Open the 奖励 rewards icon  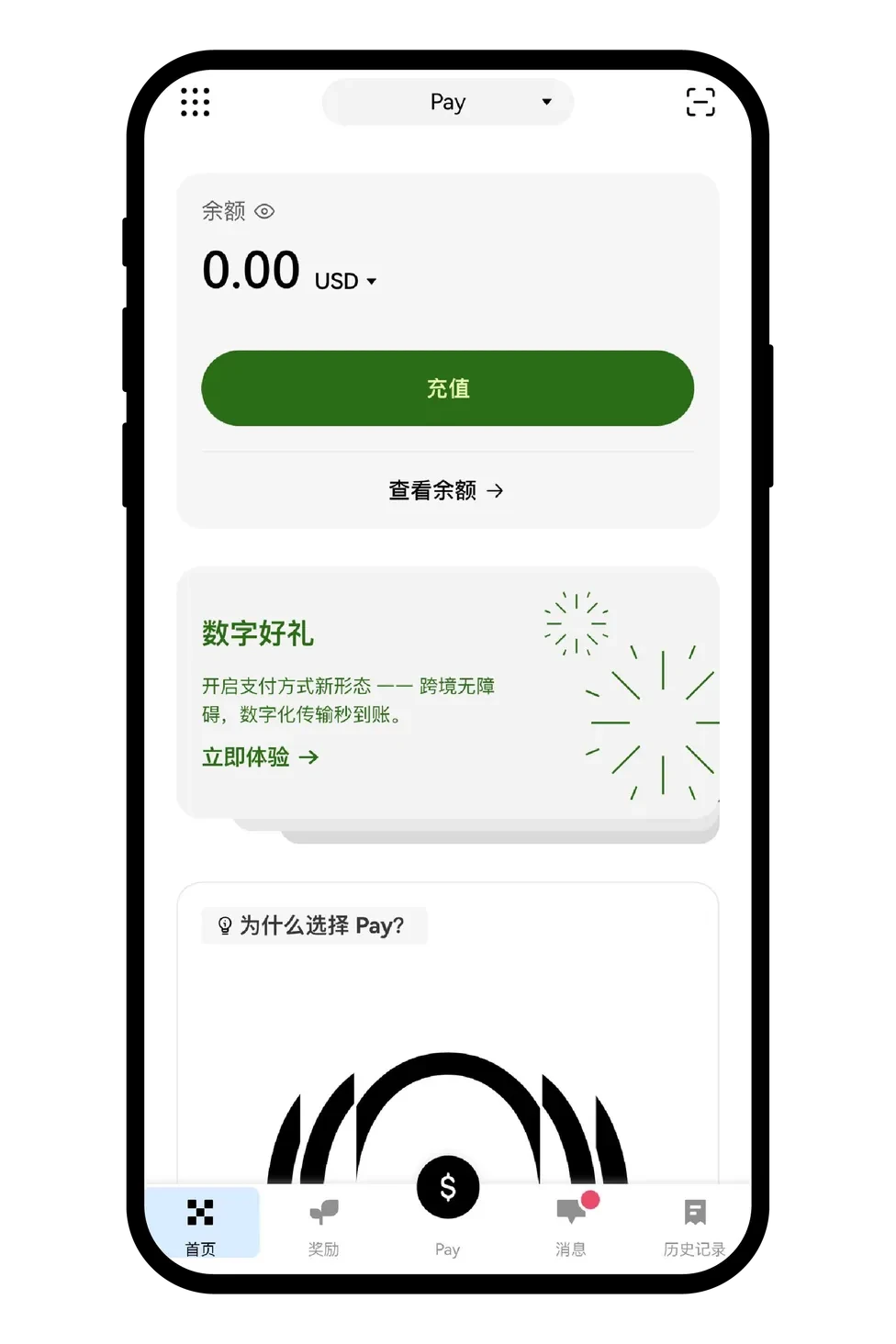tap(324, 1212)
